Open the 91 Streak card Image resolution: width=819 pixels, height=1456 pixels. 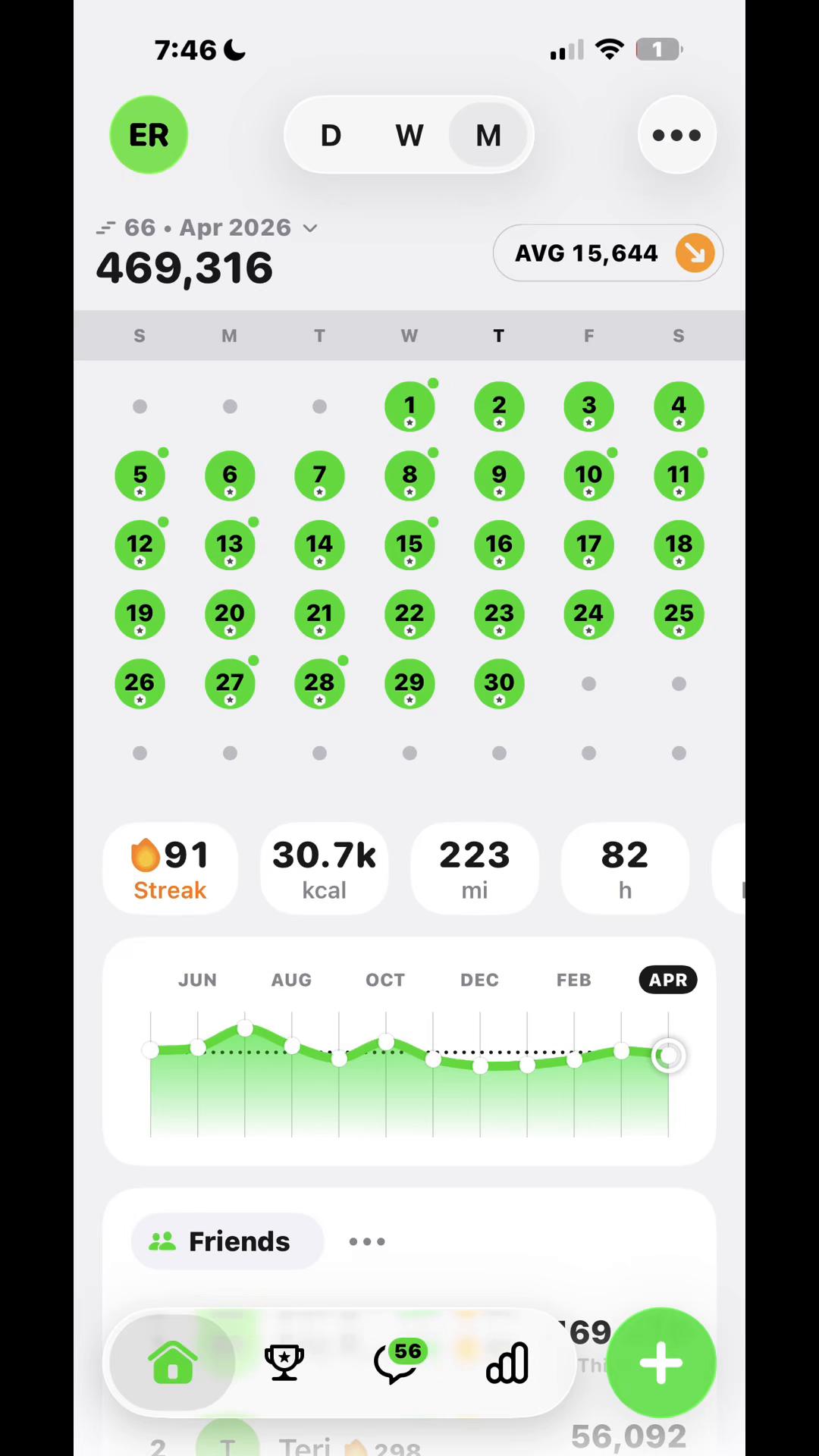pos(170,869)
